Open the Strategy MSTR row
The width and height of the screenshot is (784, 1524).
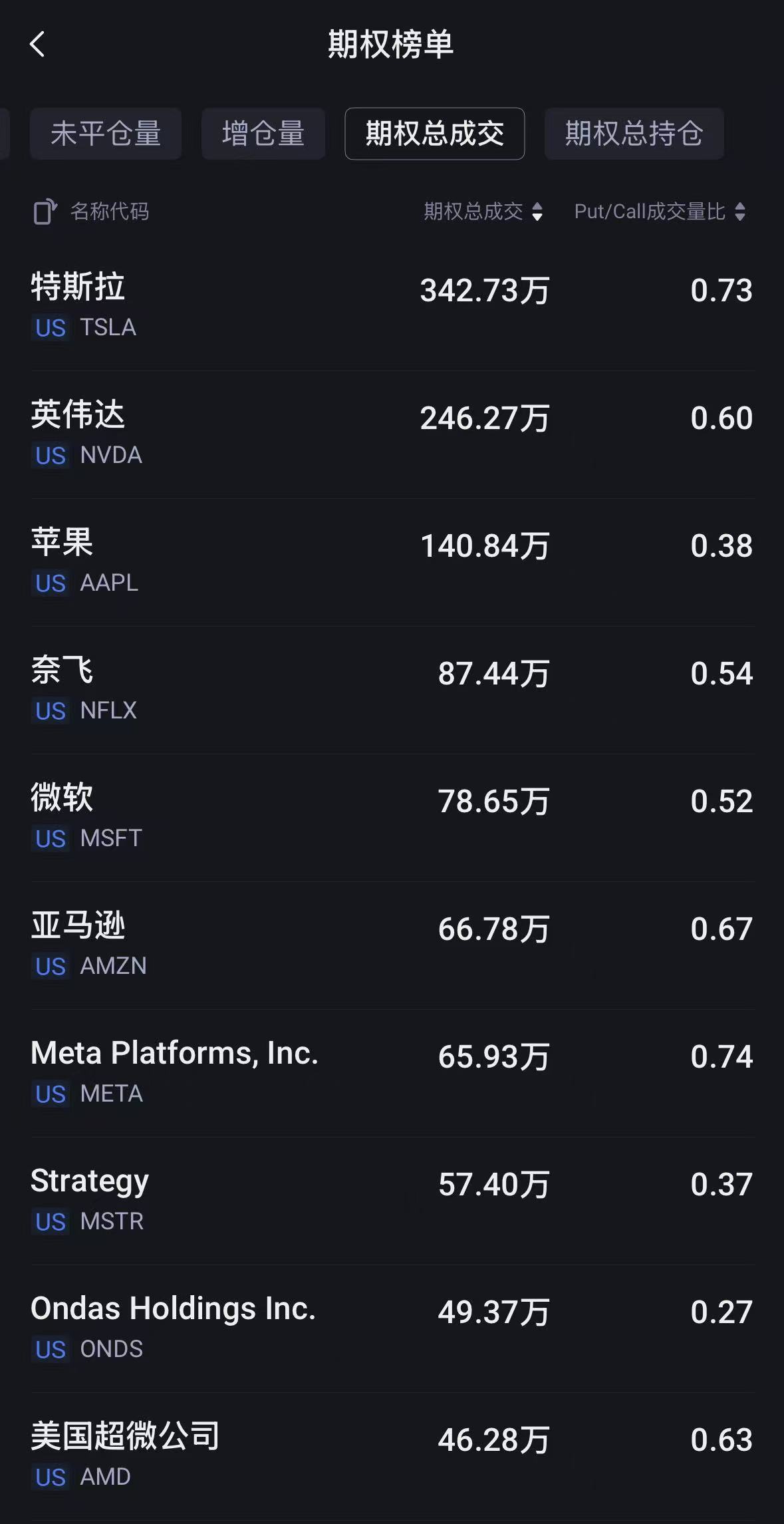(392, 1200)
